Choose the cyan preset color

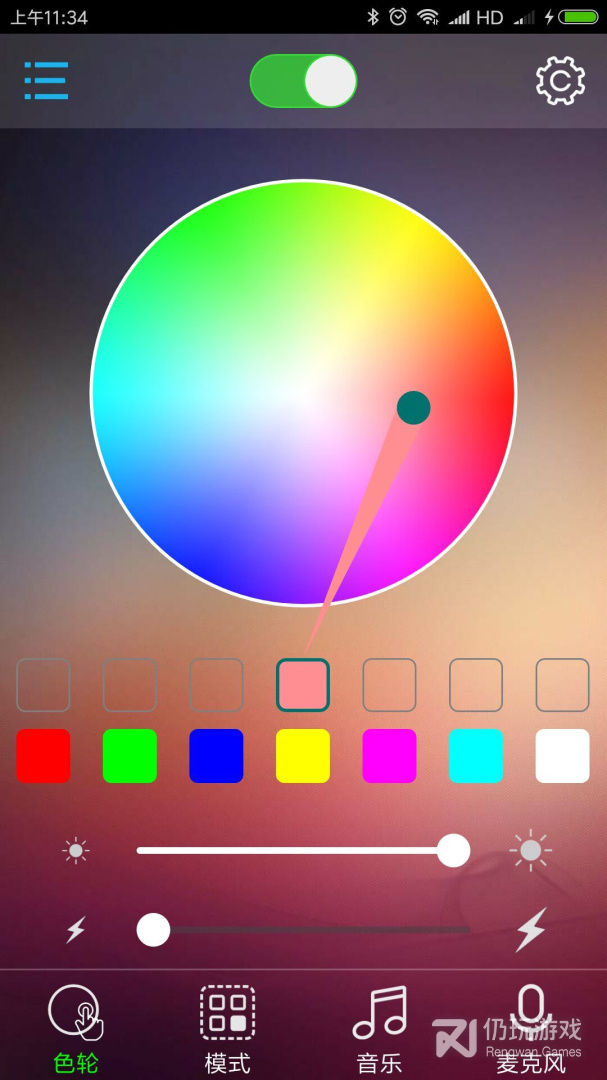pyautogui.click(x=476, y=756)
